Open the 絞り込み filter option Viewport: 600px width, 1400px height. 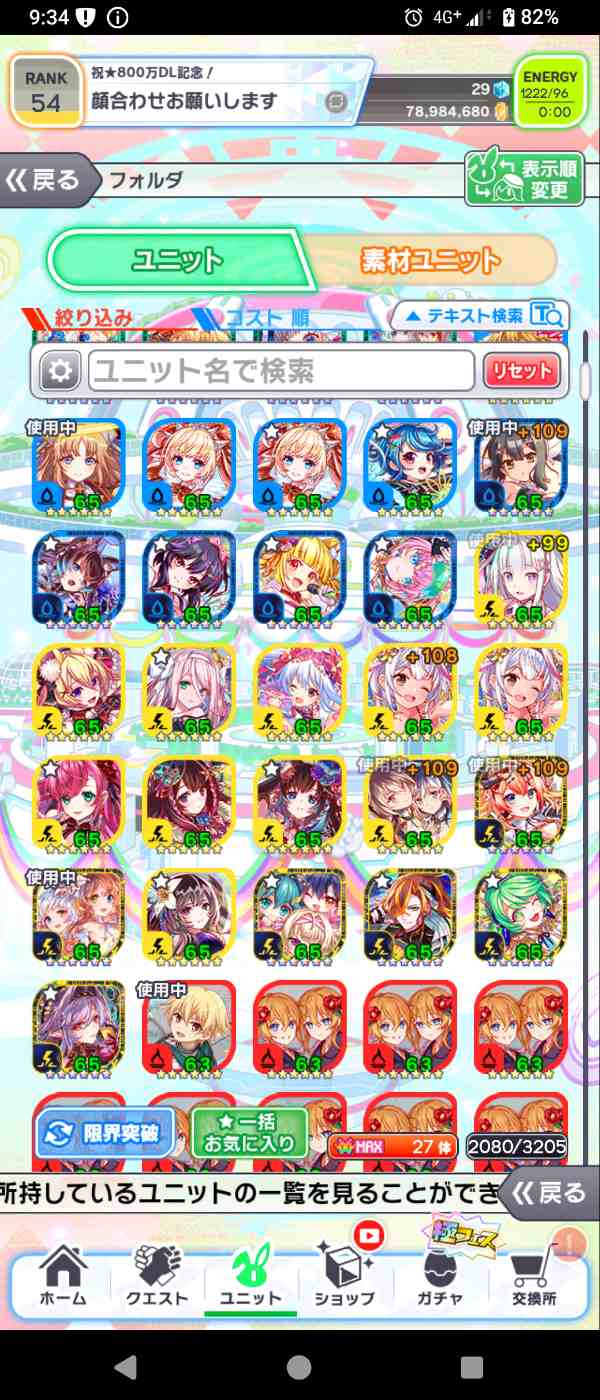(82, 318)
